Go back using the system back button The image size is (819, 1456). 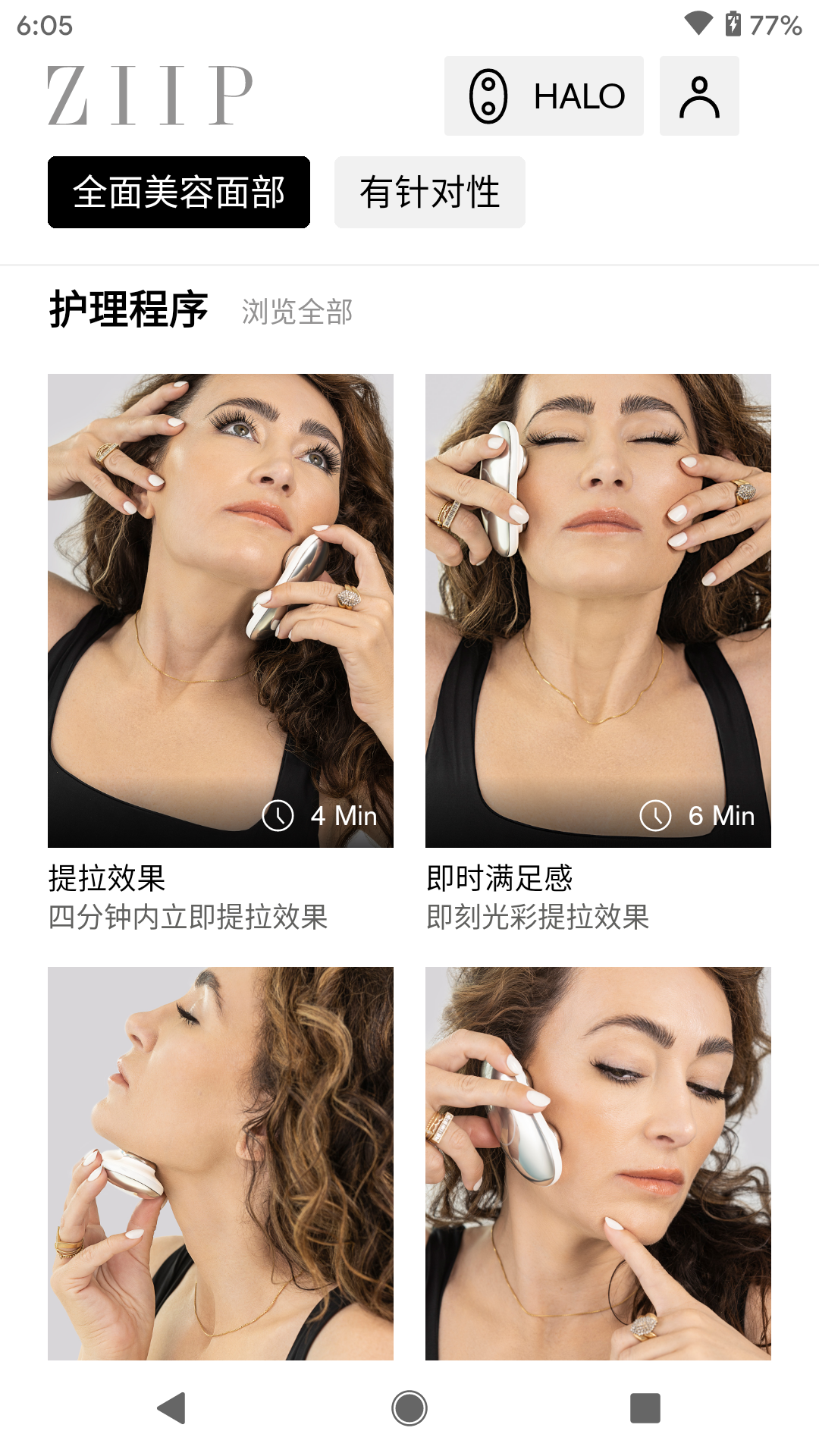172,1408
